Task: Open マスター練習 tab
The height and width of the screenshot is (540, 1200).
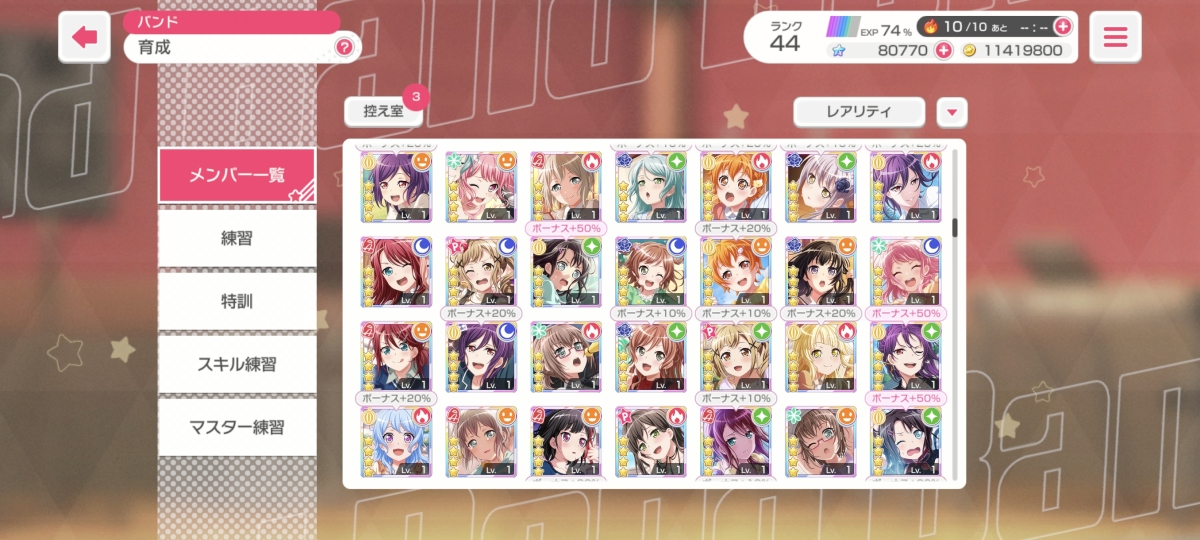Action: tap(237, 427)
